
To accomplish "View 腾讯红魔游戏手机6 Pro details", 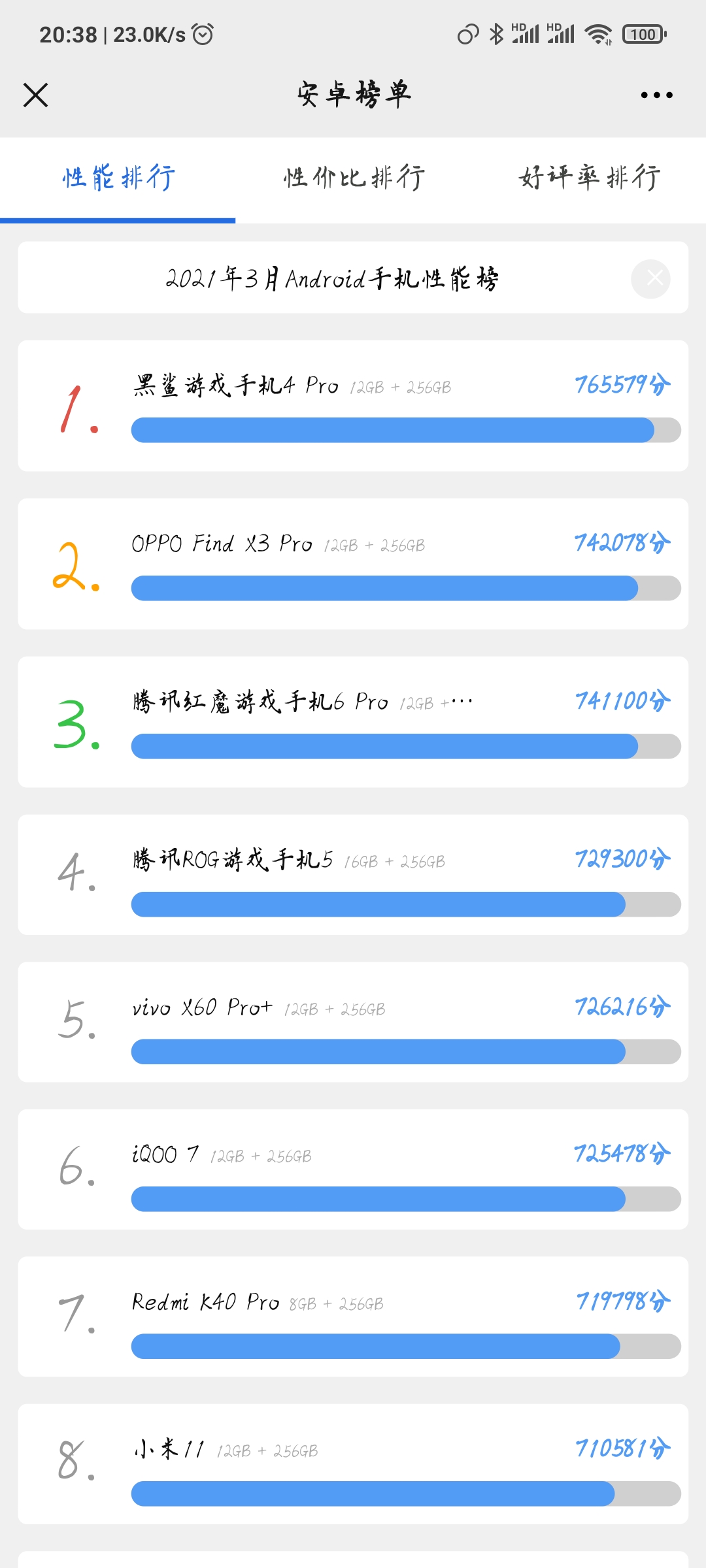I will click(x=353, y=722).
